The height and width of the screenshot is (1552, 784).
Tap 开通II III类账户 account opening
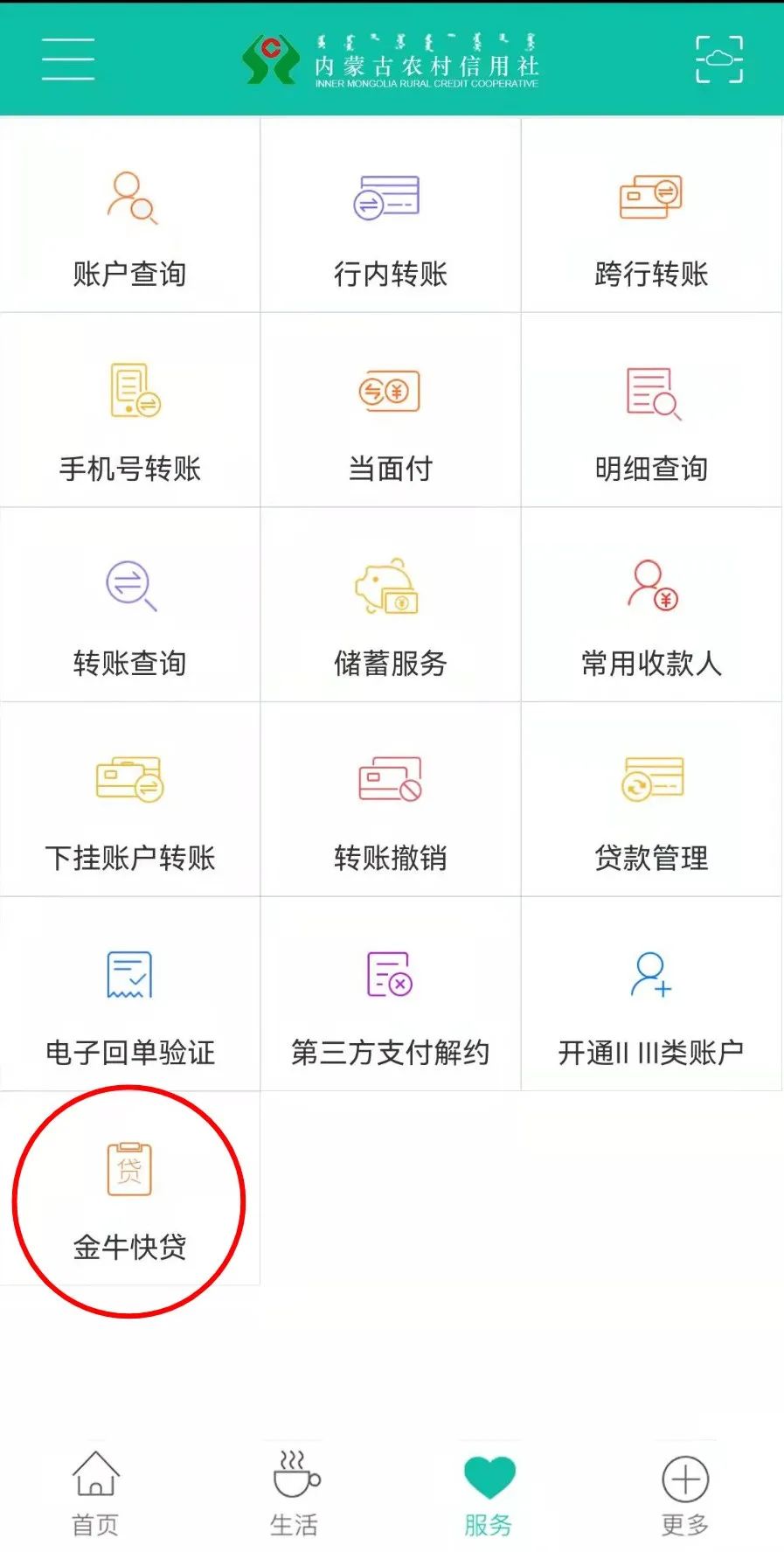pos(652,994)
